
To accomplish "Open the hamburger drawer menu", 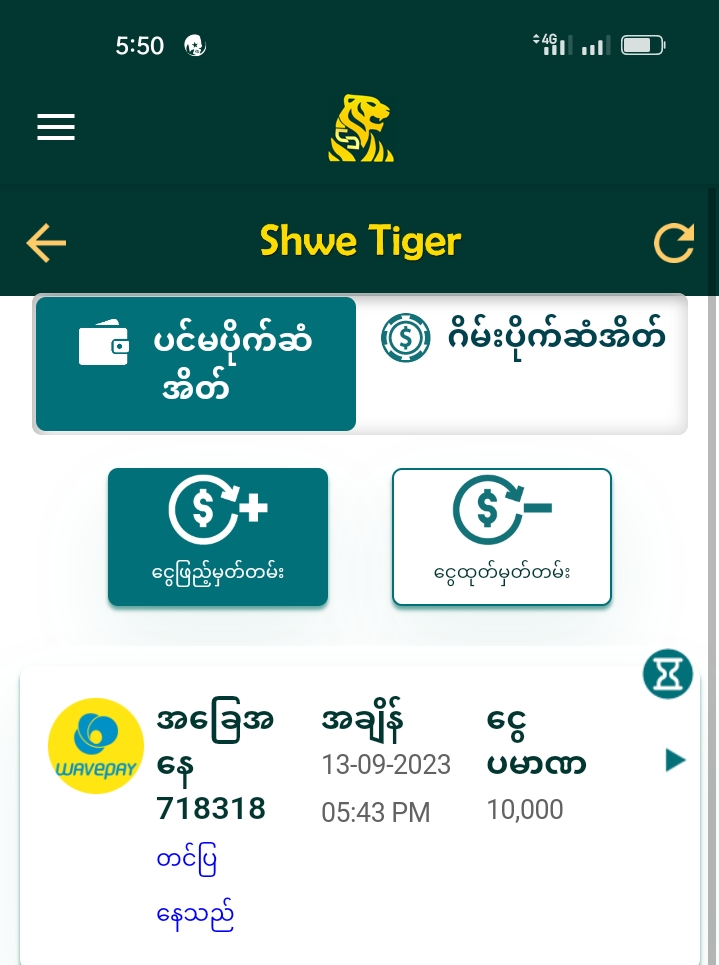I will (56, 127).
